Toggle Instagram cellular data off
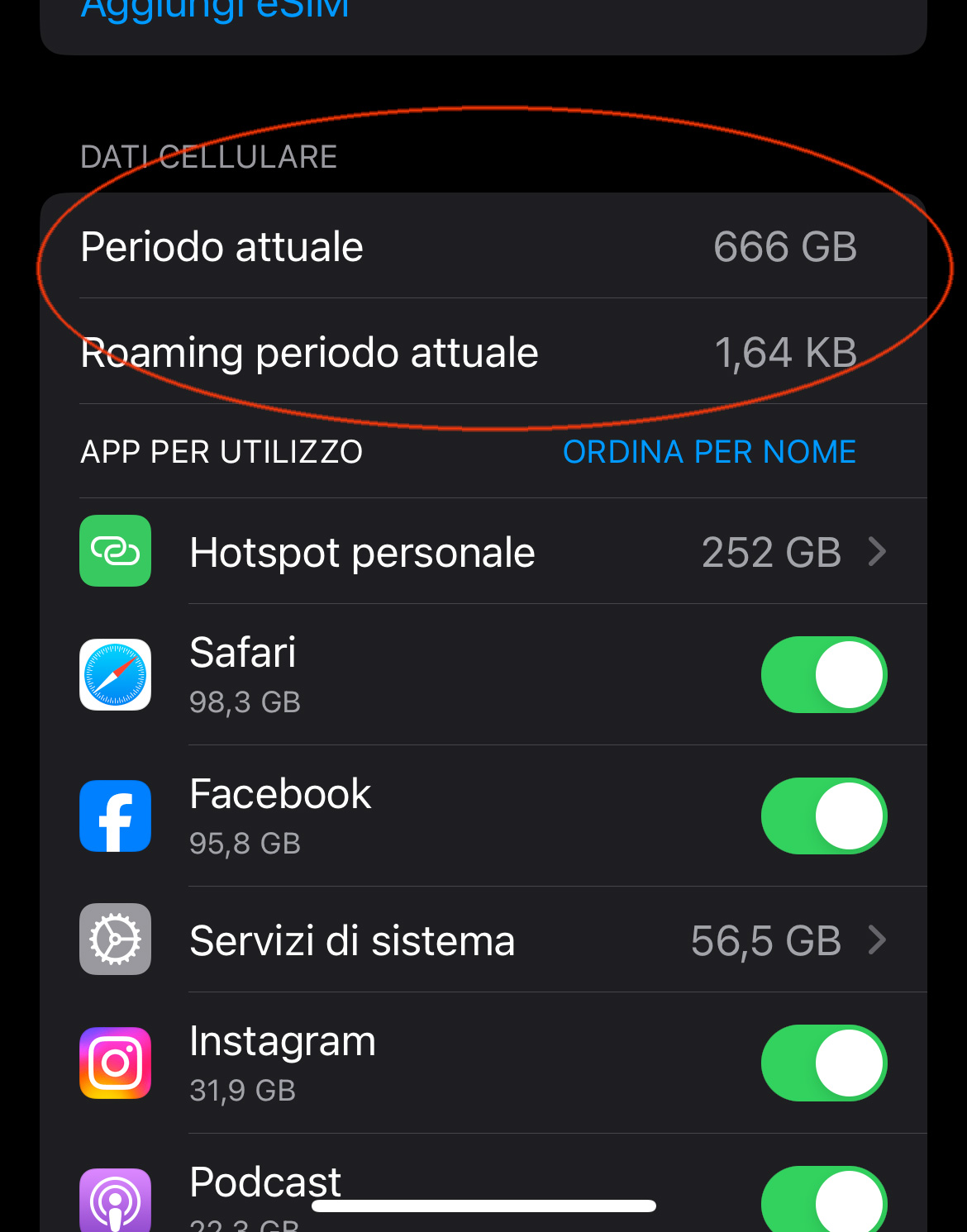 pos(823,1063)
